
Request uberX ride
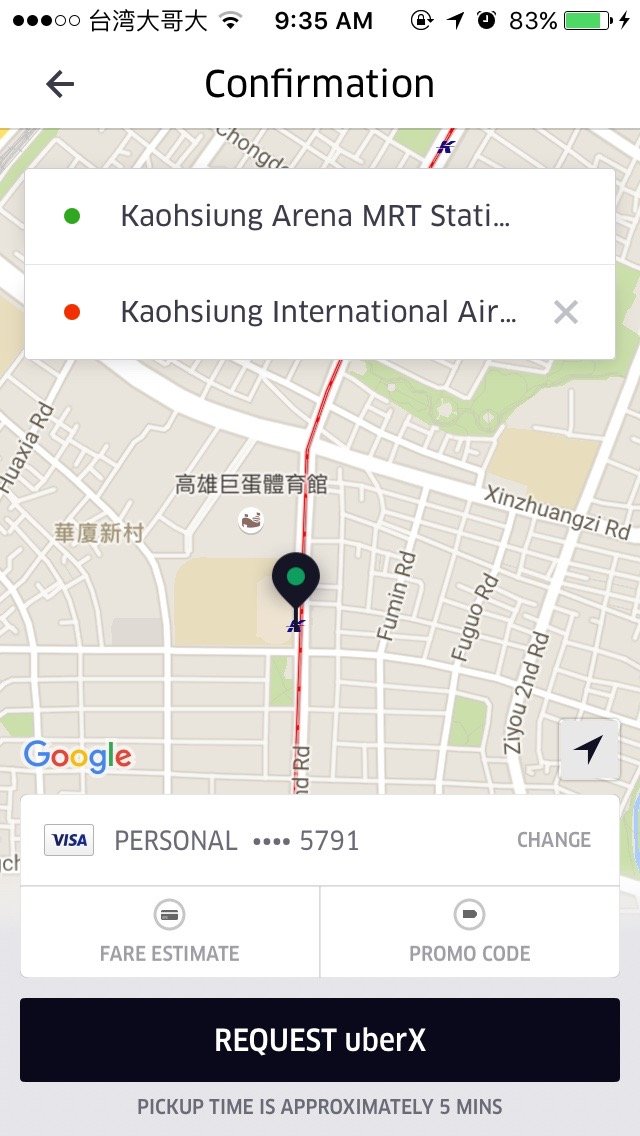(320, 1040)
